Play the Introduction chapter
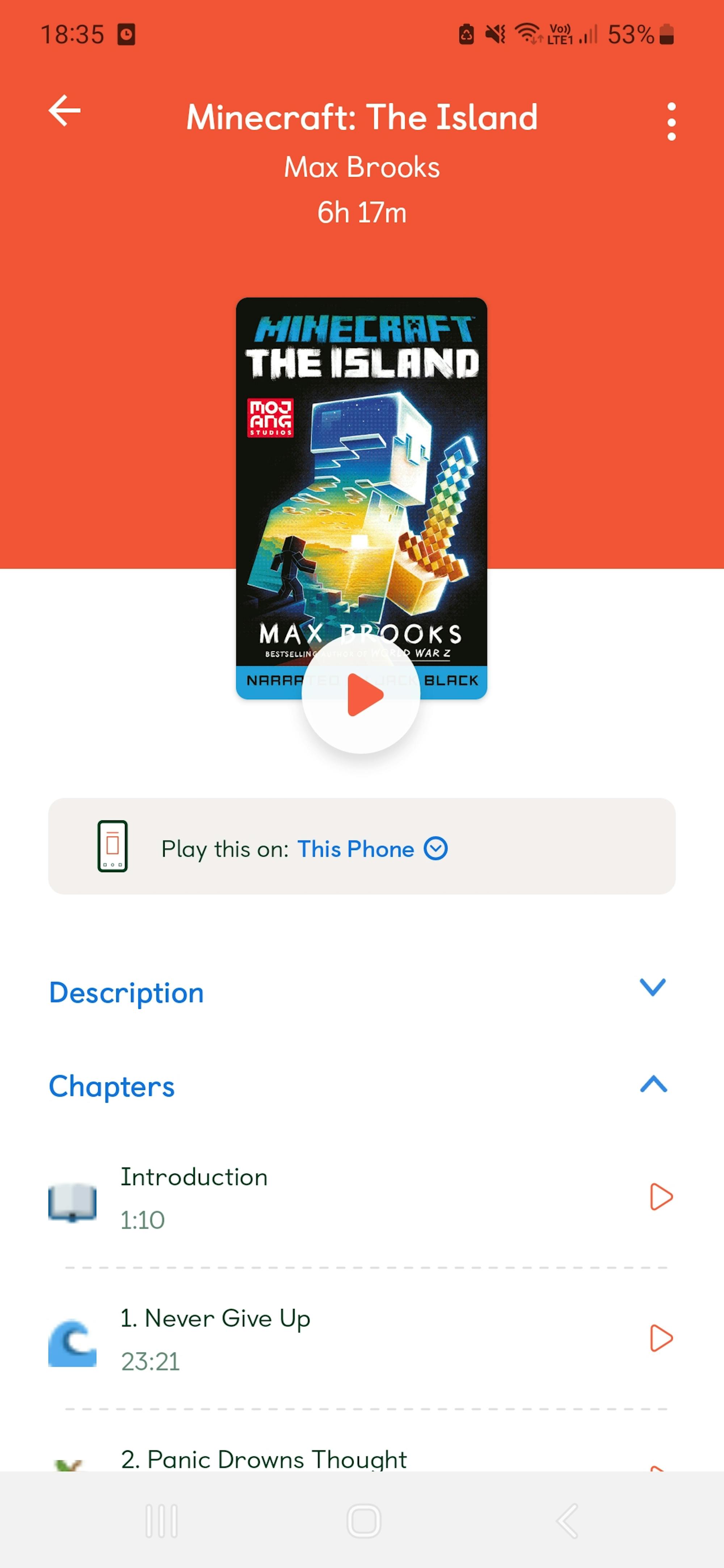Screen dimensions: 724x1568 pos(661,1197)
